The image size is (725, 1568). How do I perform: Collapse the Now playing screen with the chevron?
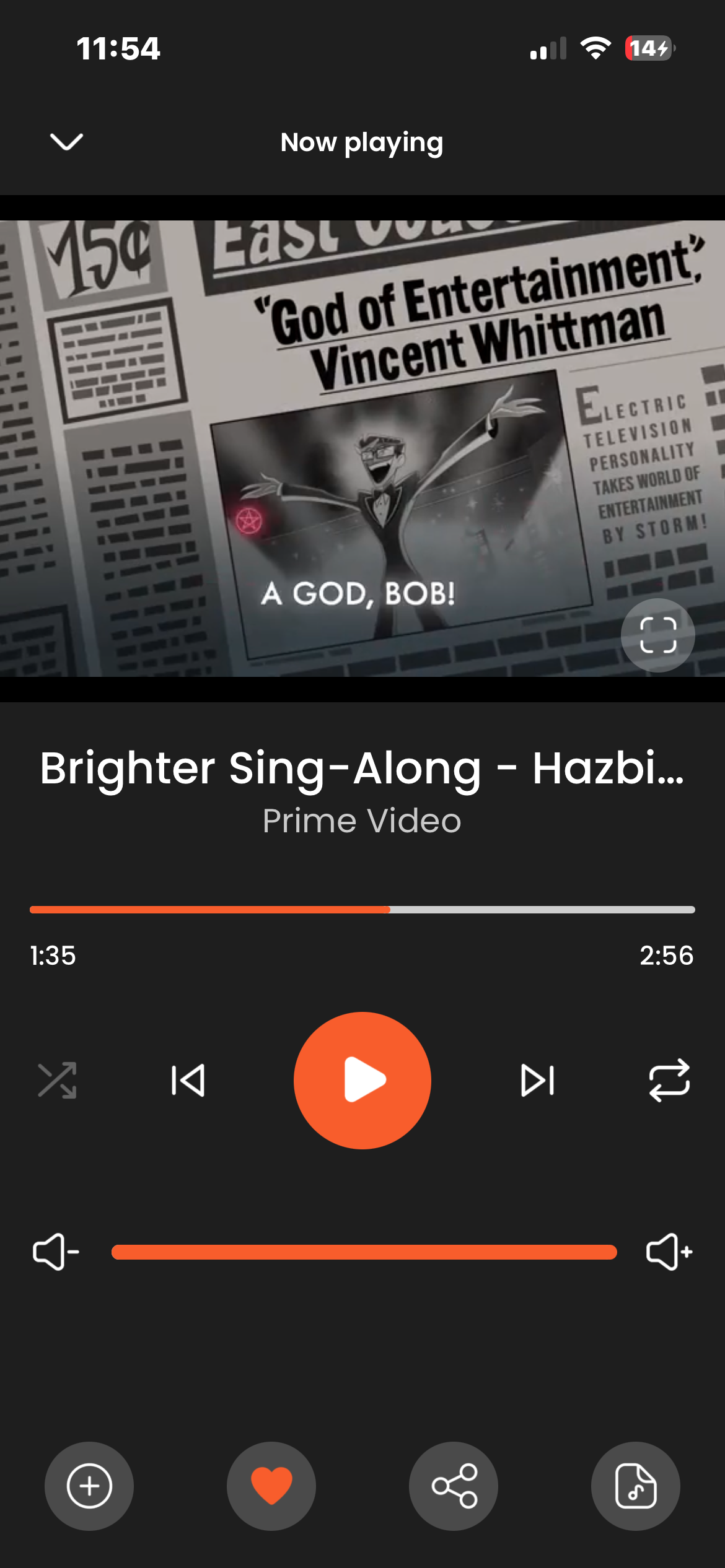[66, 142]
